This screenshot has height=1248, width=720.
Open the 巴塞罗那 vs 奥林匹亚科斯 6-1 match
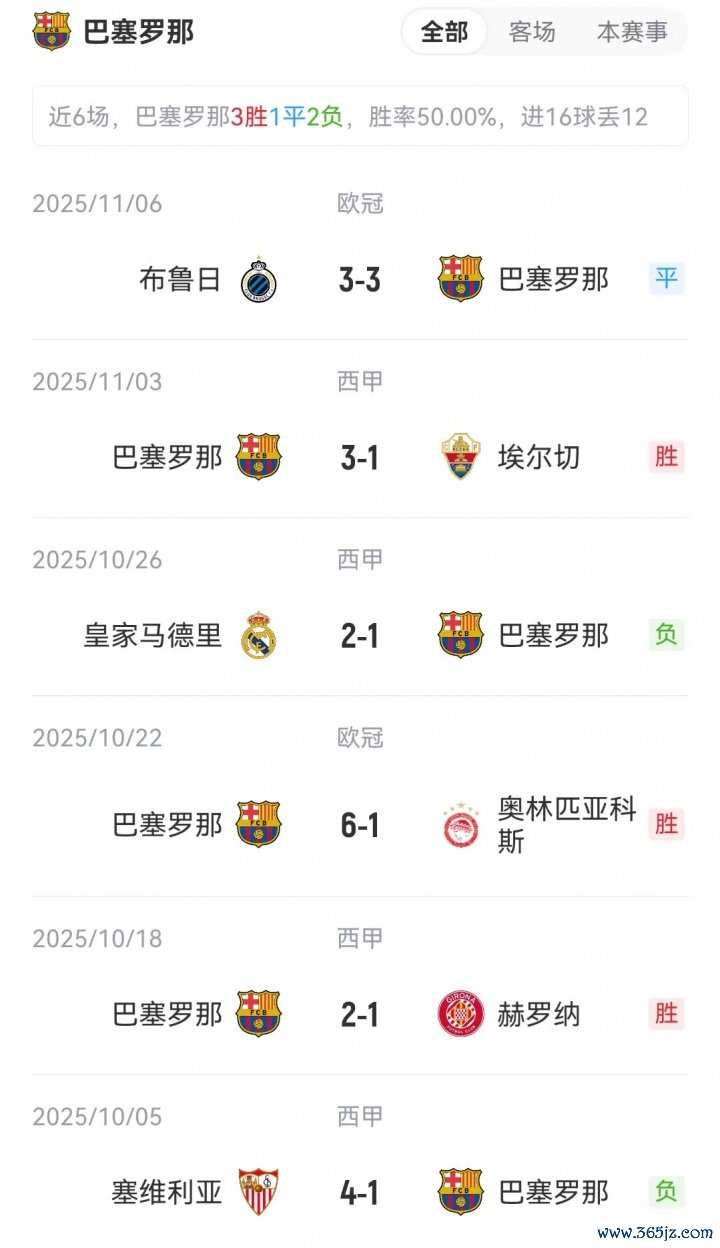point(360,825)
